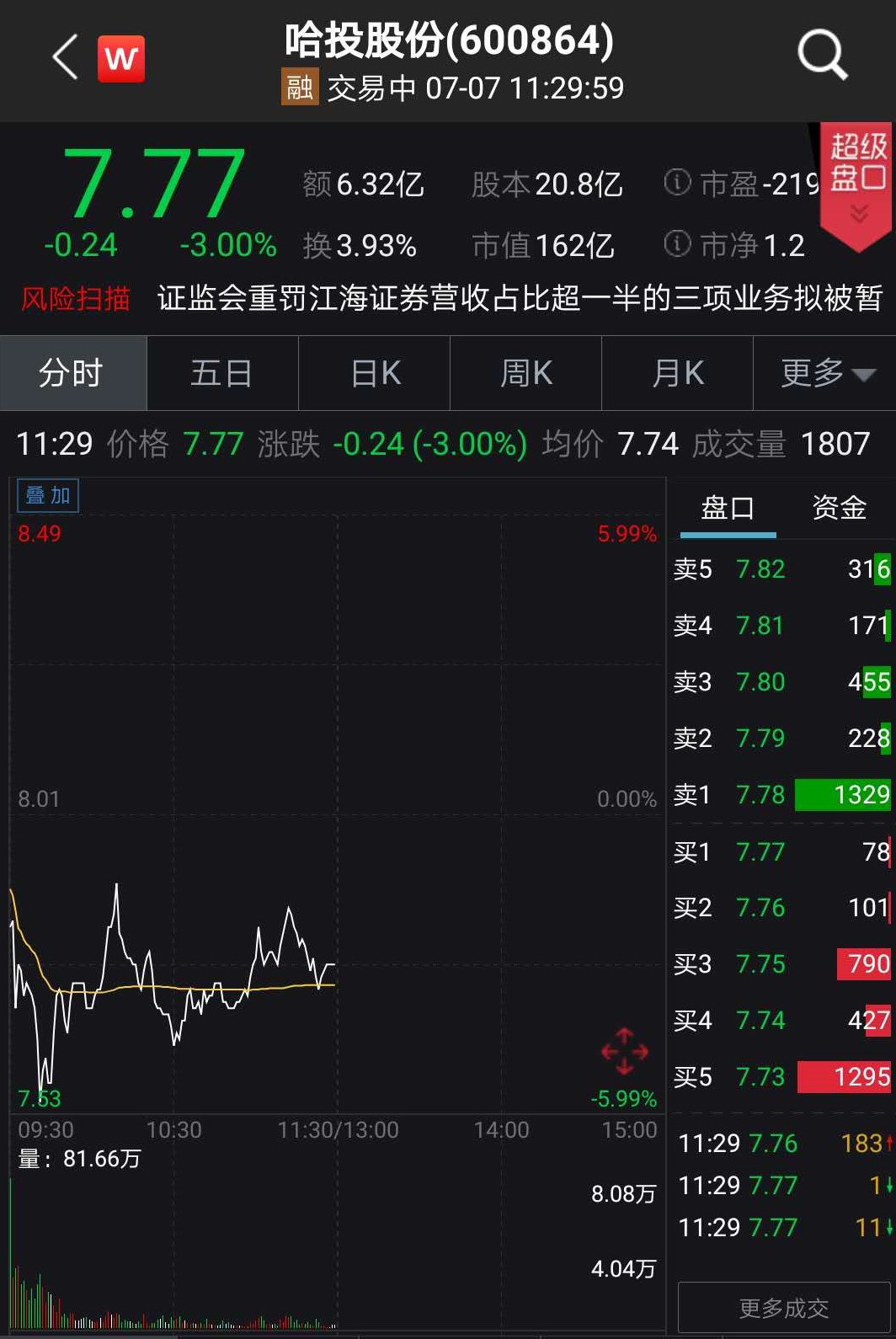Viewport: 896px width, 1339px height.
Task: Tap the red crosshair move icon
Action: click(624, 1051)
